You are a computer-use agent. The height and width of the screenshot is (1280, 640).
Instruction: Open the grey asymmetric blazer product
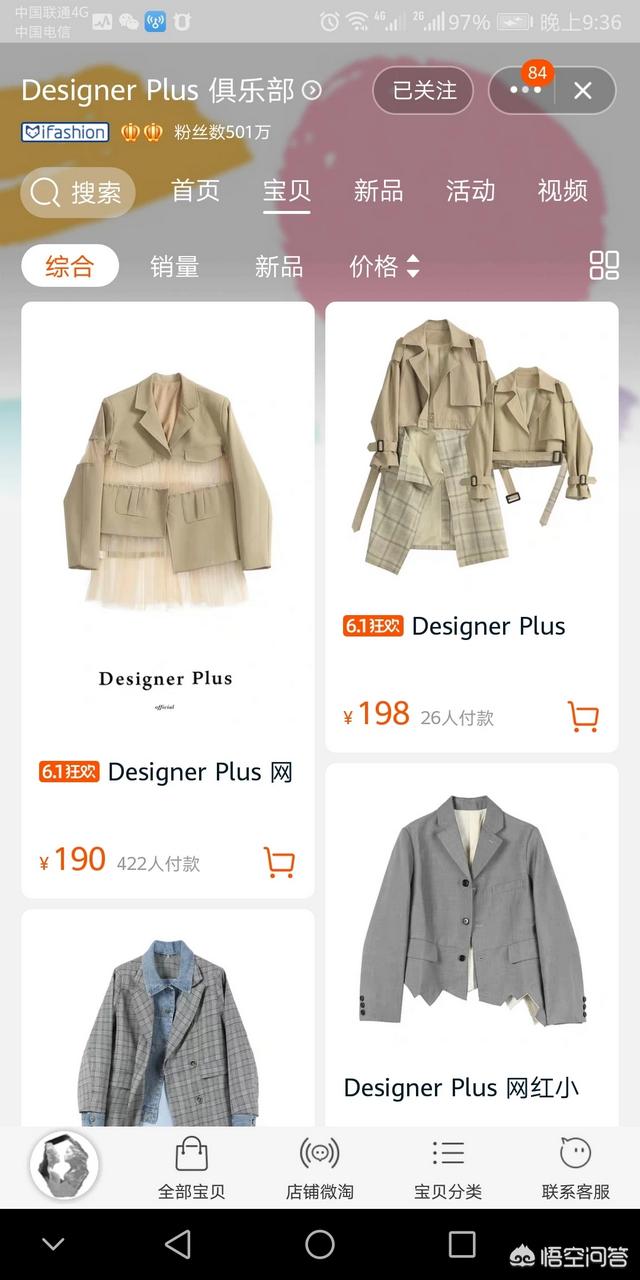pyautogui.click(x=472, y=945)
